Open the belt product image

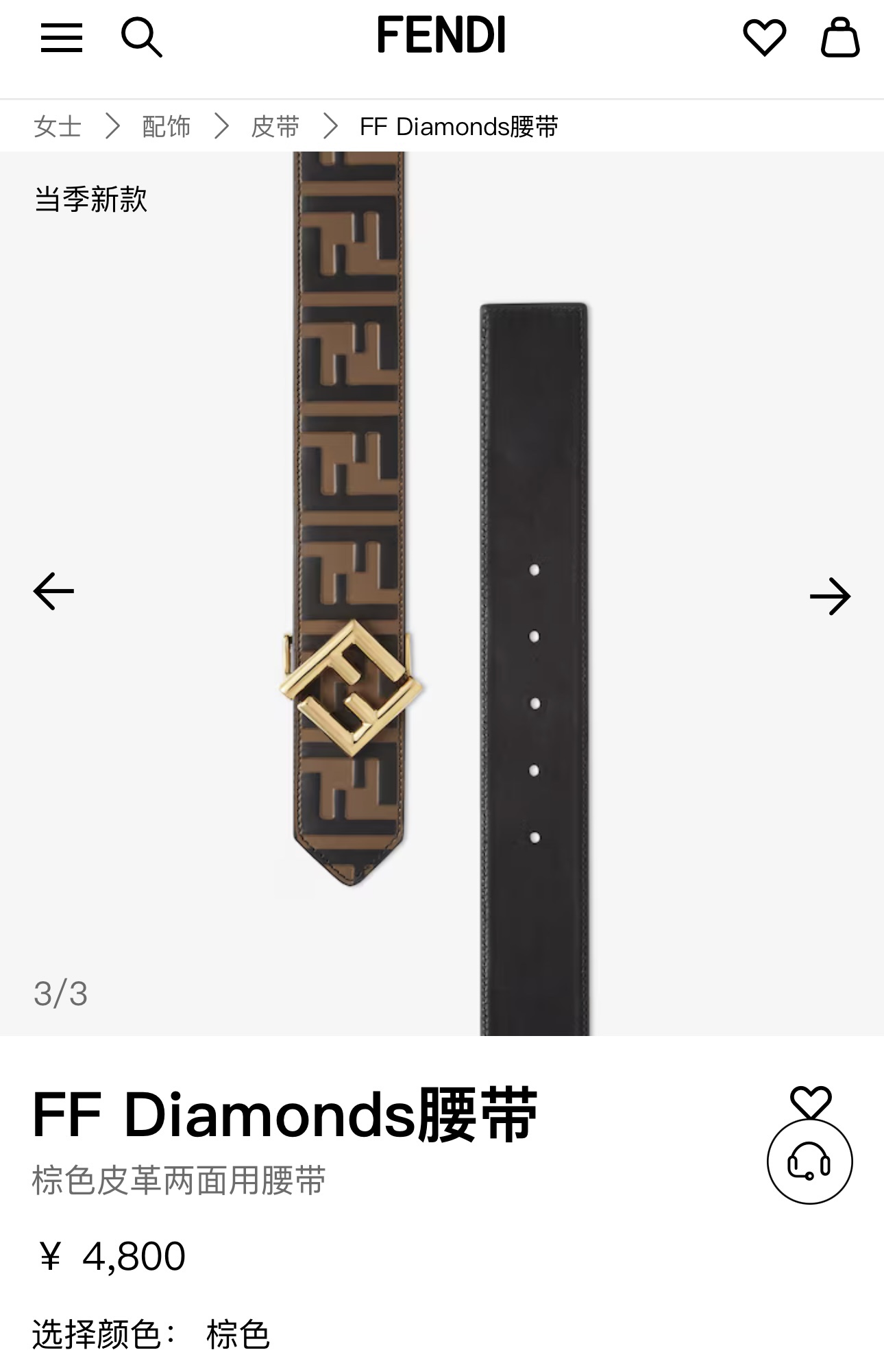tap(442, 593)
